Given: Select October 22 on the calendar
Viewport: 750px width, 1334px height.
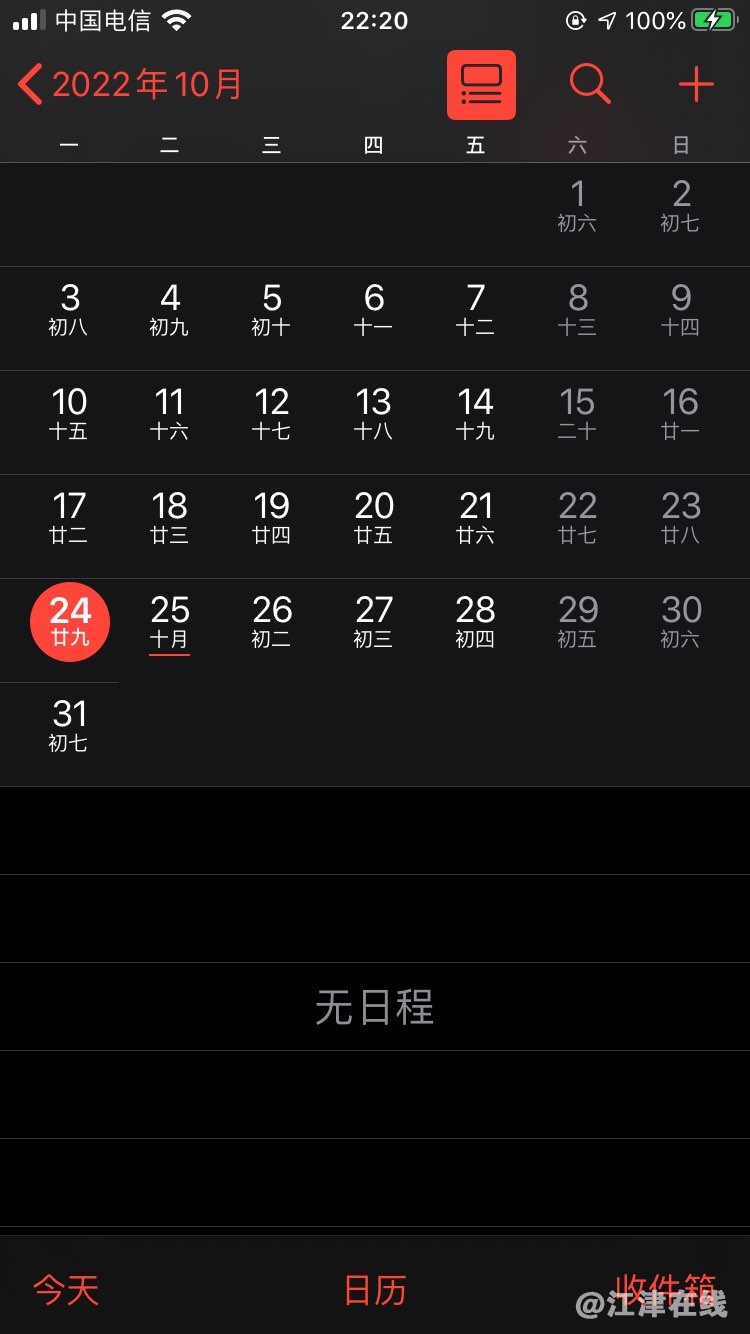Looking at the screenshot, I should [578, 519].
